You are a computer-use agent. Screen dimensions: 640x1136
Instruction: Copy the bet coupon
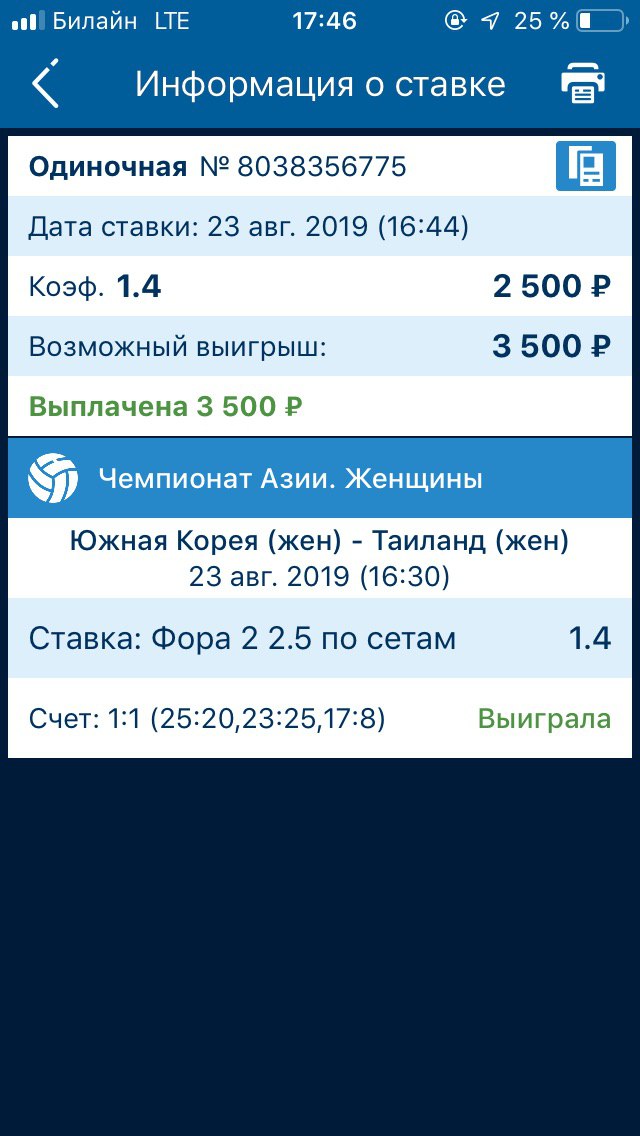pos(586,167)
